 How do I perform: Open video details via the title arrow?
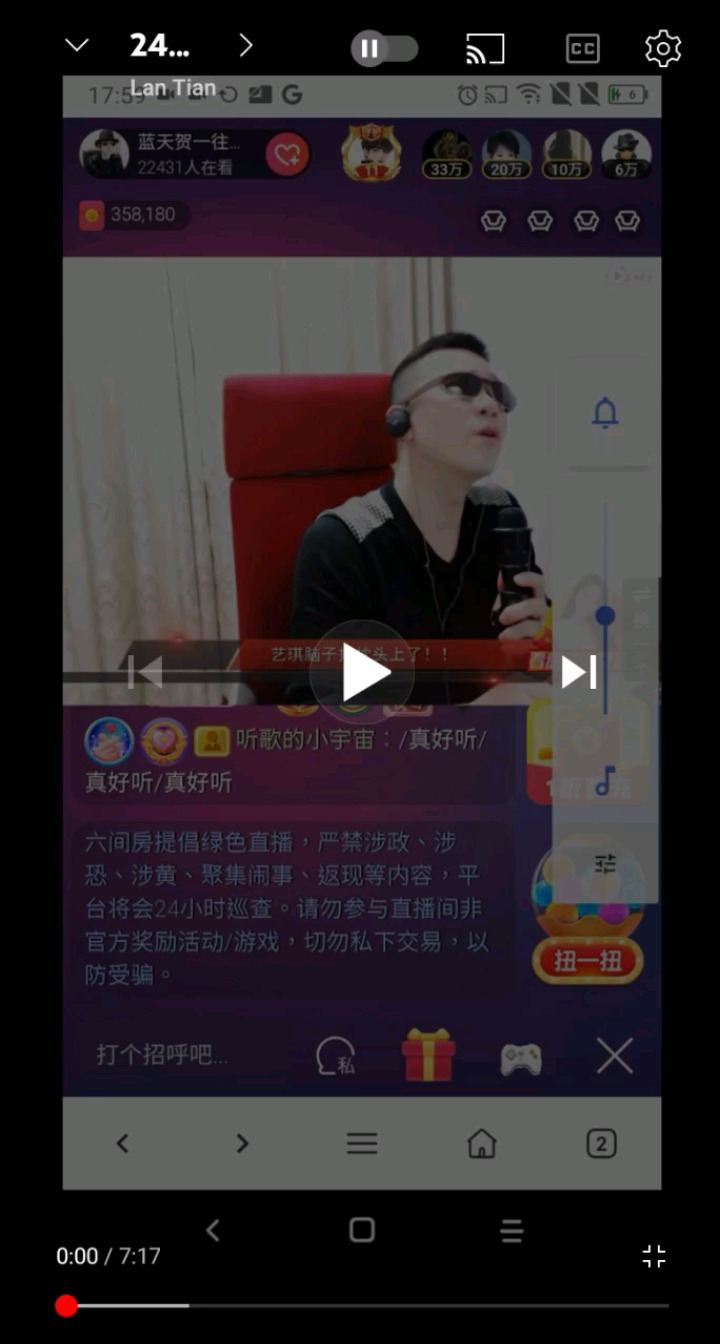[x=246, y=45]
